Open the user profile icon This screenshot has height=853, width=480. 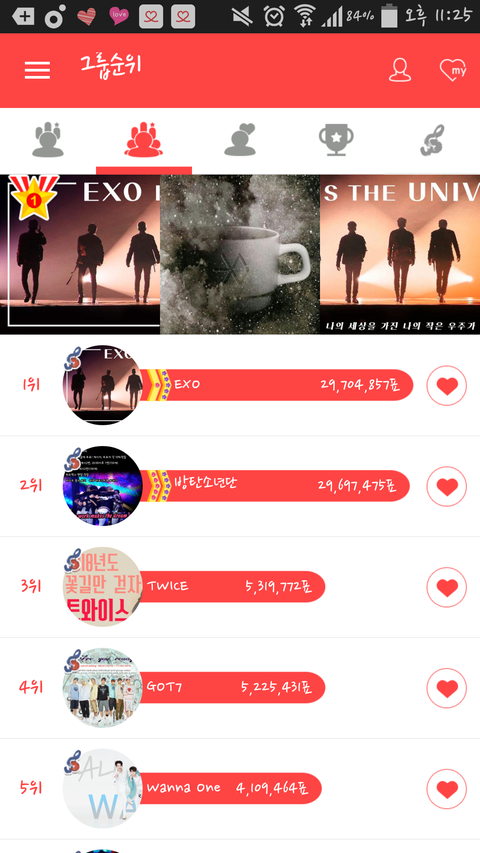click(400, 70)
